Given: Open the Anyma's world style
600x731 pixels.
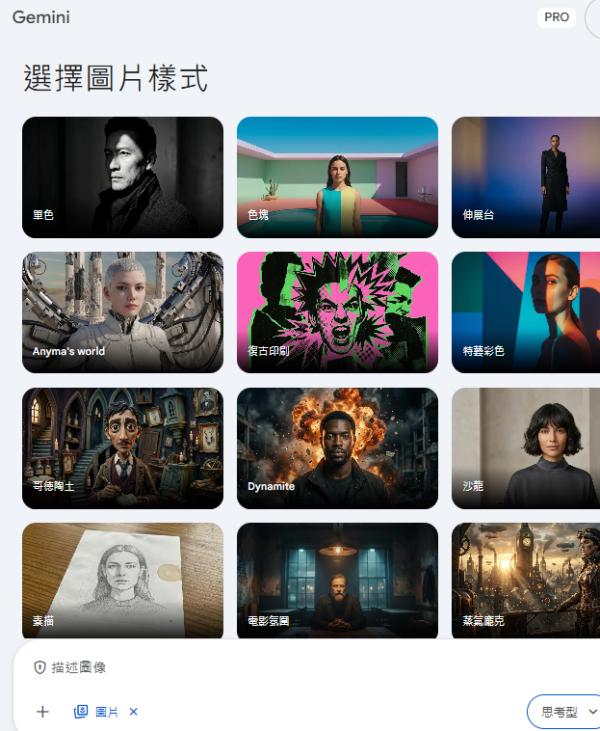Looking at the screenshot, I should click(122, 312).
